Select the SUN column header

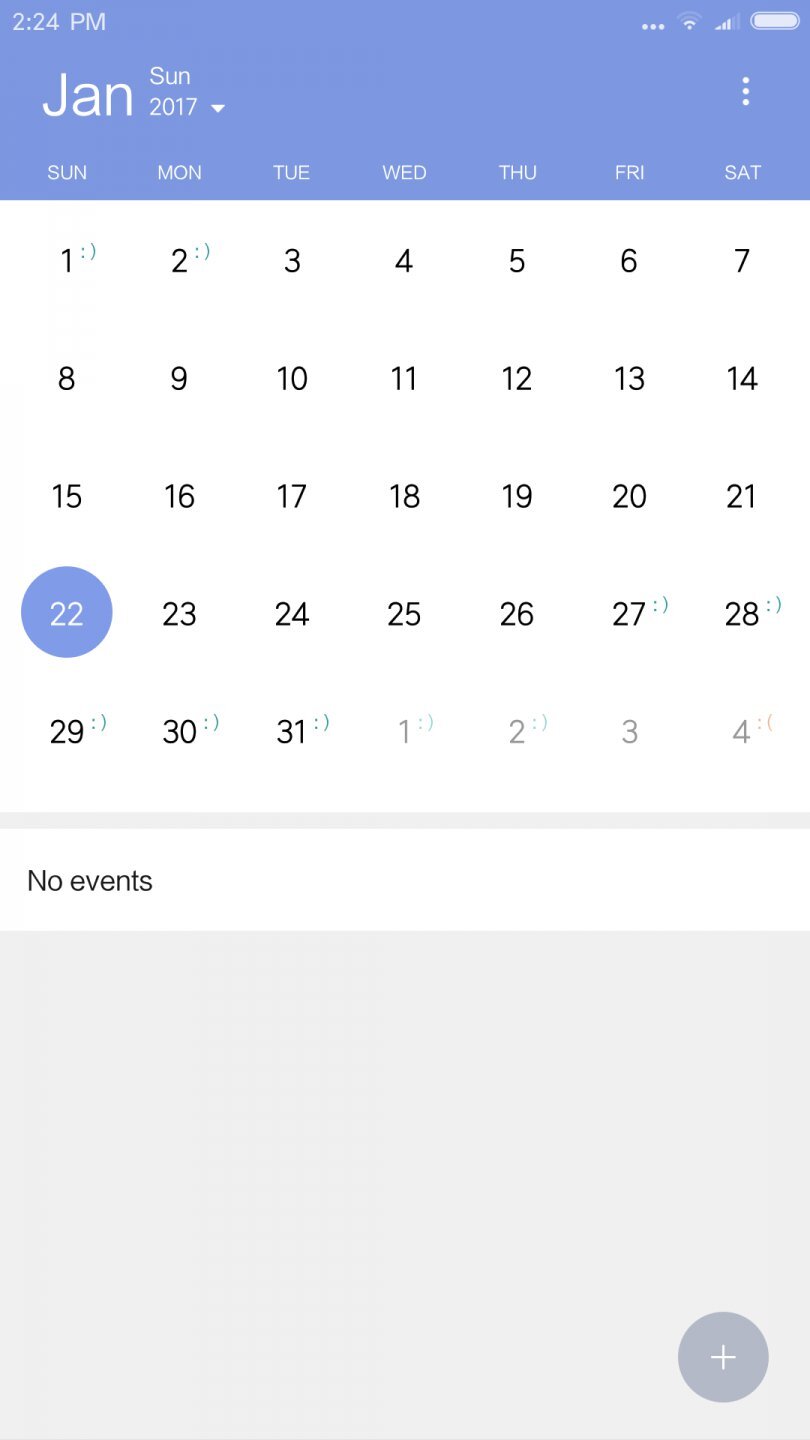pyautogui.click(x=66, y=172)
